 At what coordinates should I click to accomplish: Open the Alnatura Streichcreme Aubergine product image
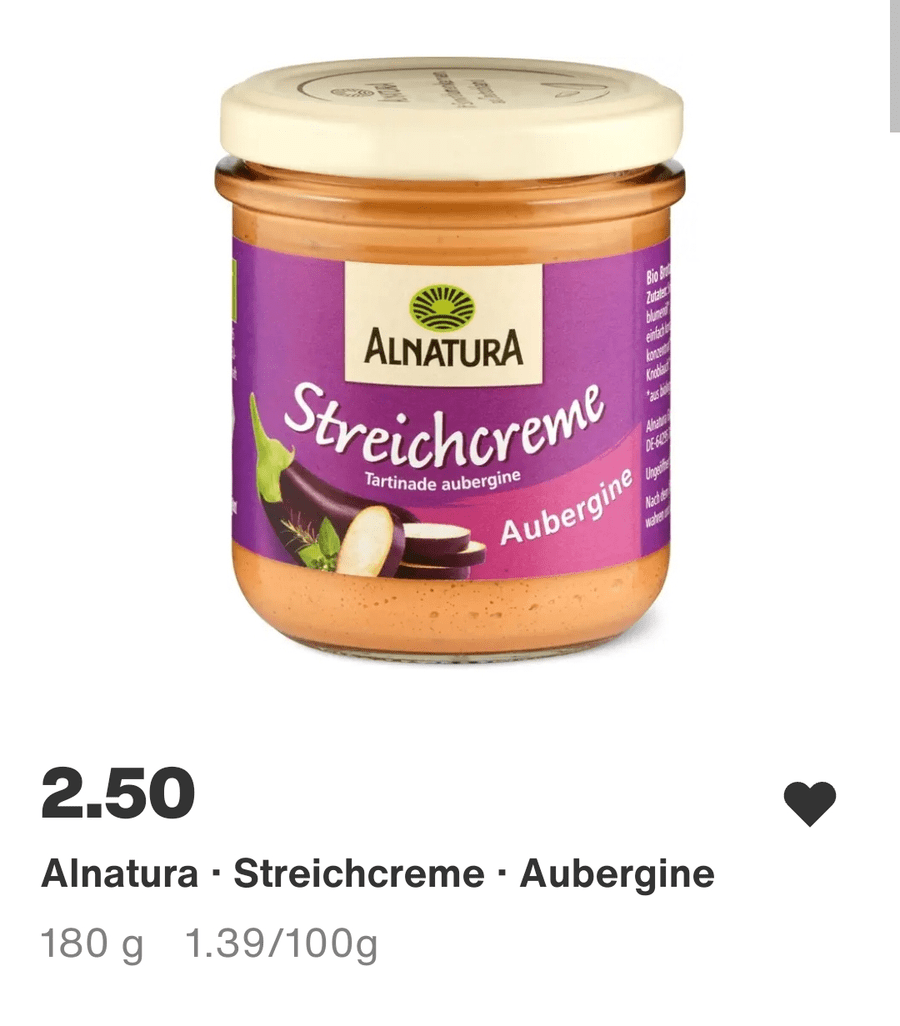[x=450, y=360]
